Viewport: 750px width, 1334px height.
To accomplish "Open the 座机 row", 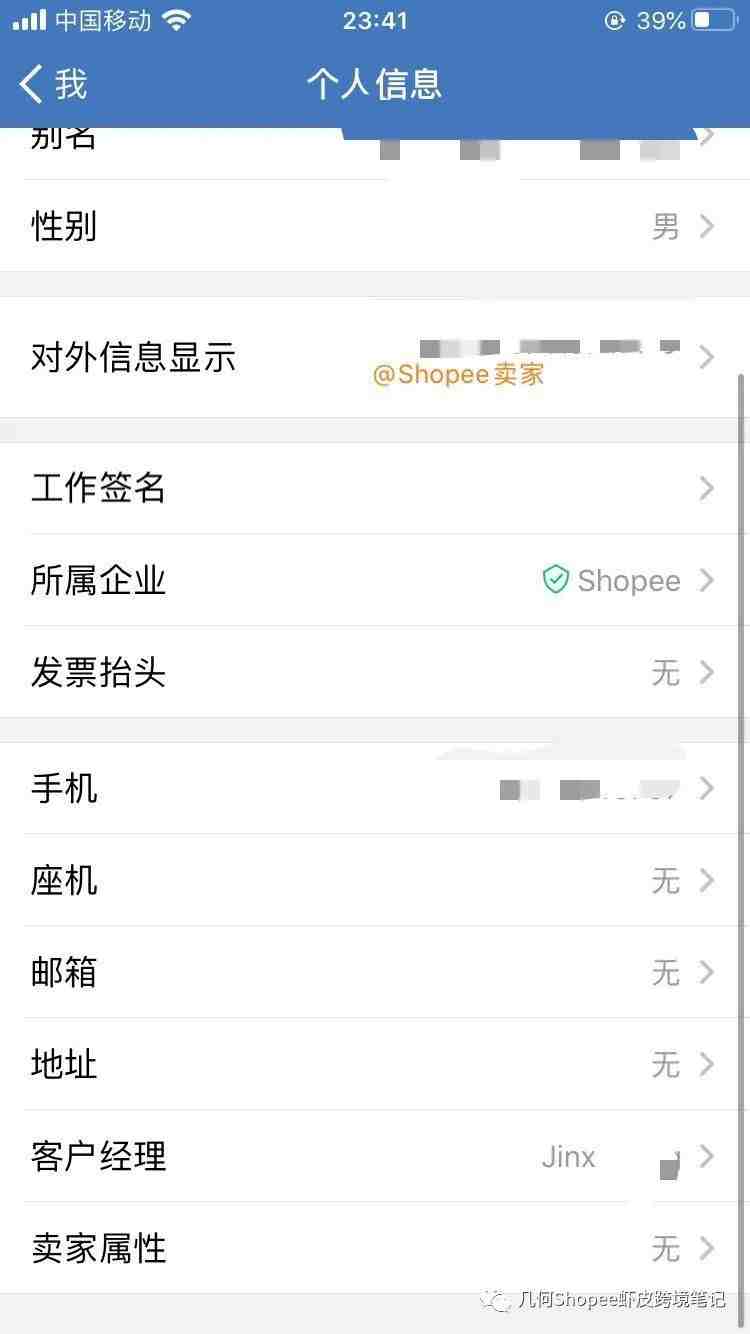I will point(375,880).
